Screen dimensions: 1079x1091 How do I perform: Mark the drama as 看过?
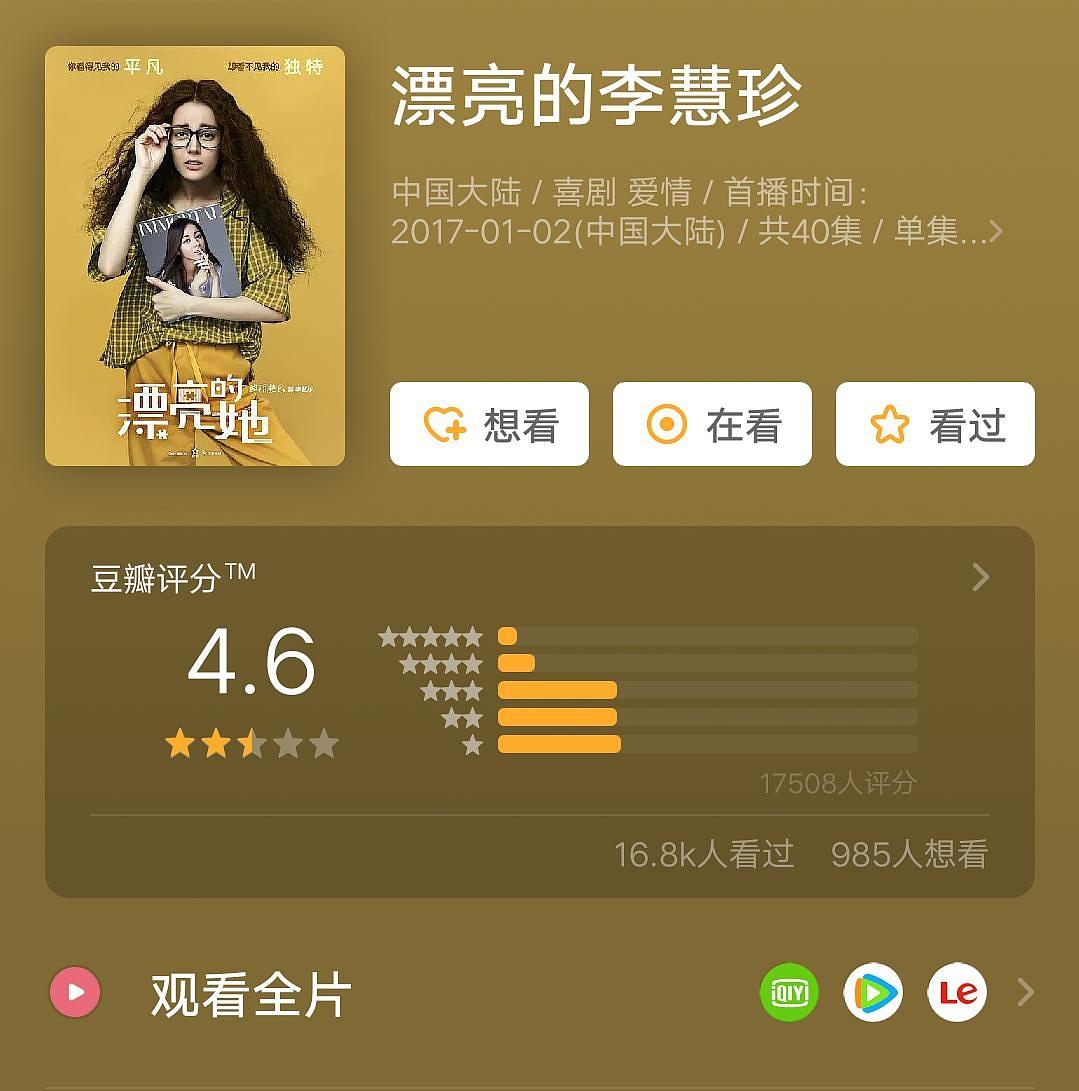(x=934, y=424)
